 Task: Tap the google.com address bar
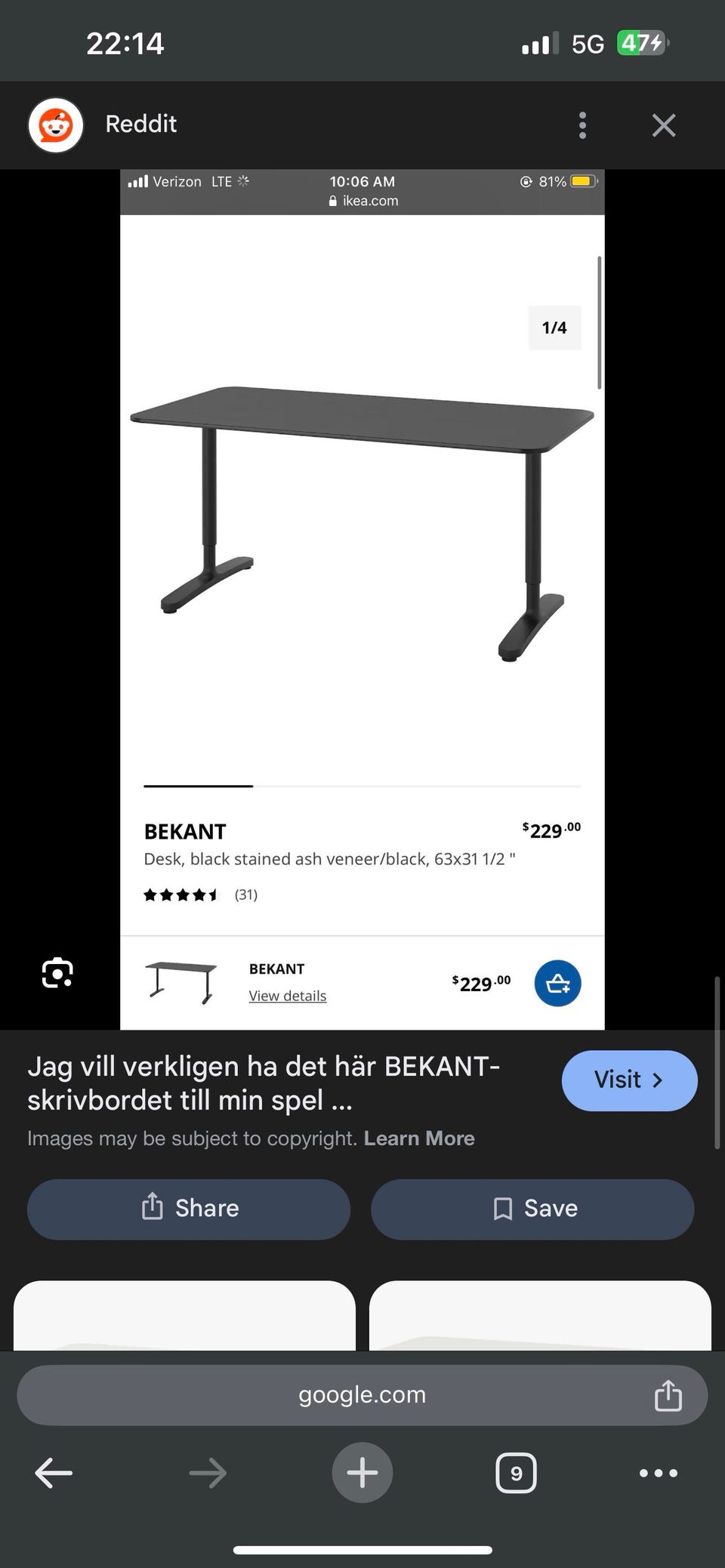point(362,1394)
